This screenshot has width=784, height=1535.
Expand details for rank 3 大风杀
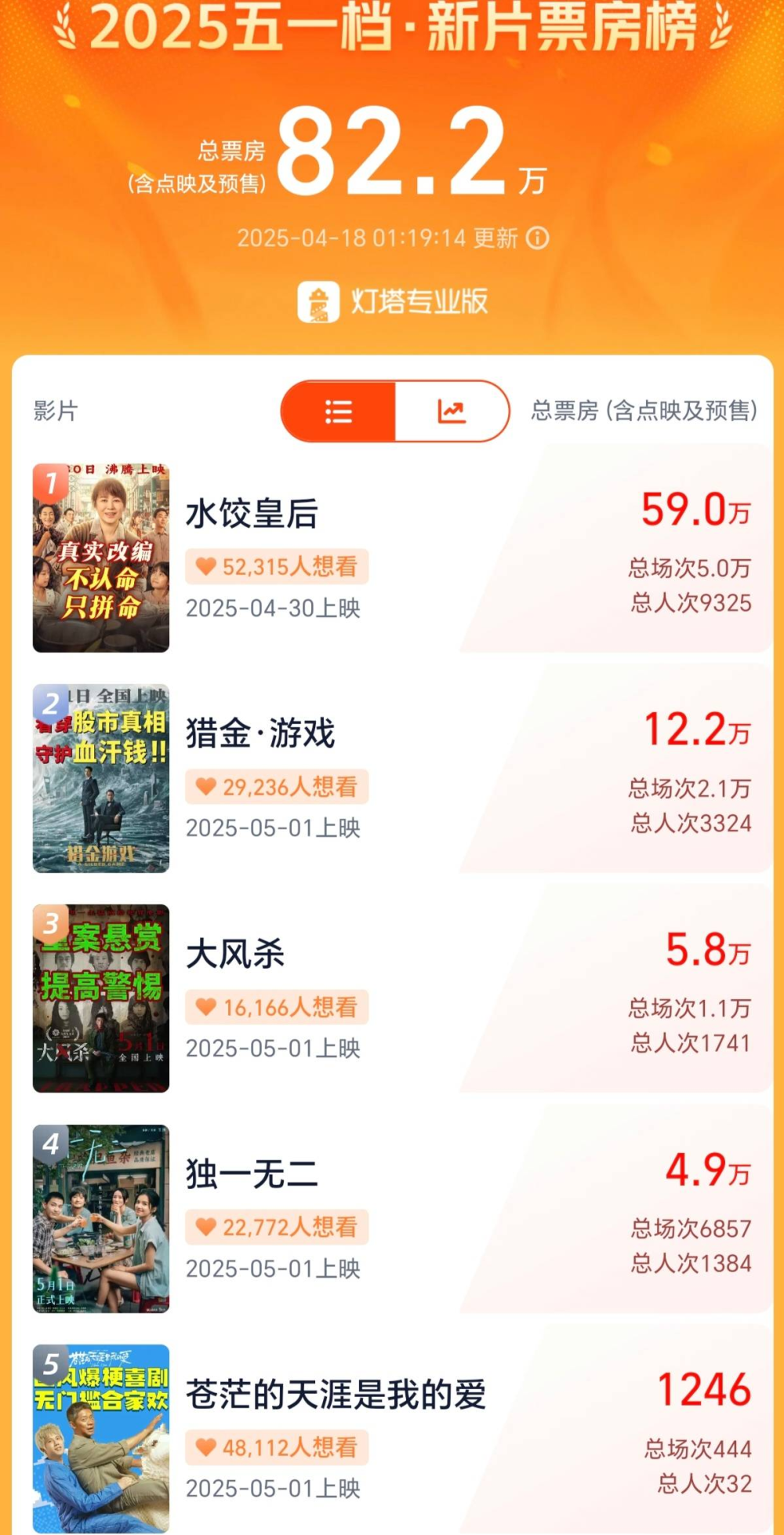(x=235, y=955)
